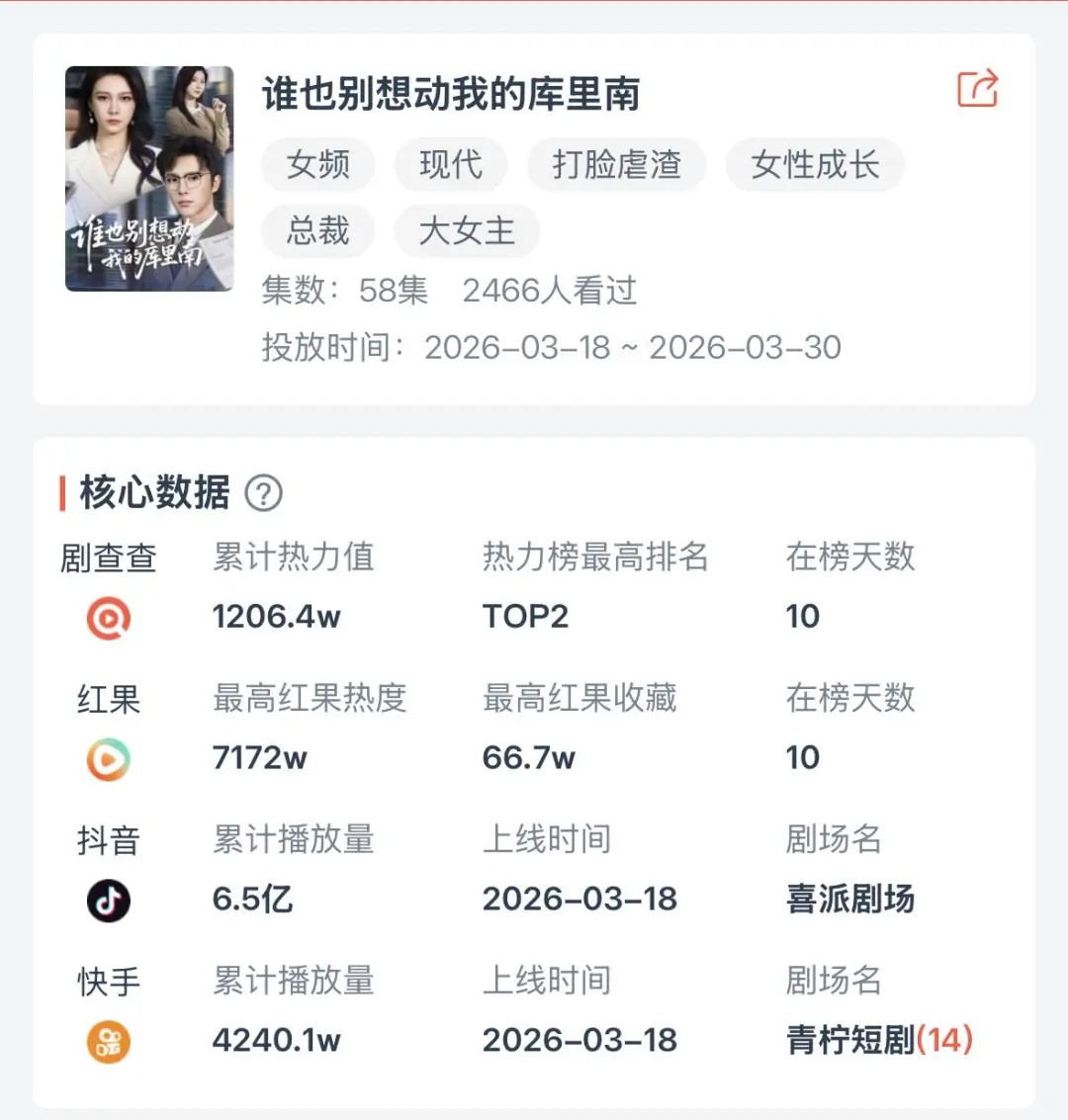
Task: Enable the 大女主 tag
Action: [x=466, y=231]
